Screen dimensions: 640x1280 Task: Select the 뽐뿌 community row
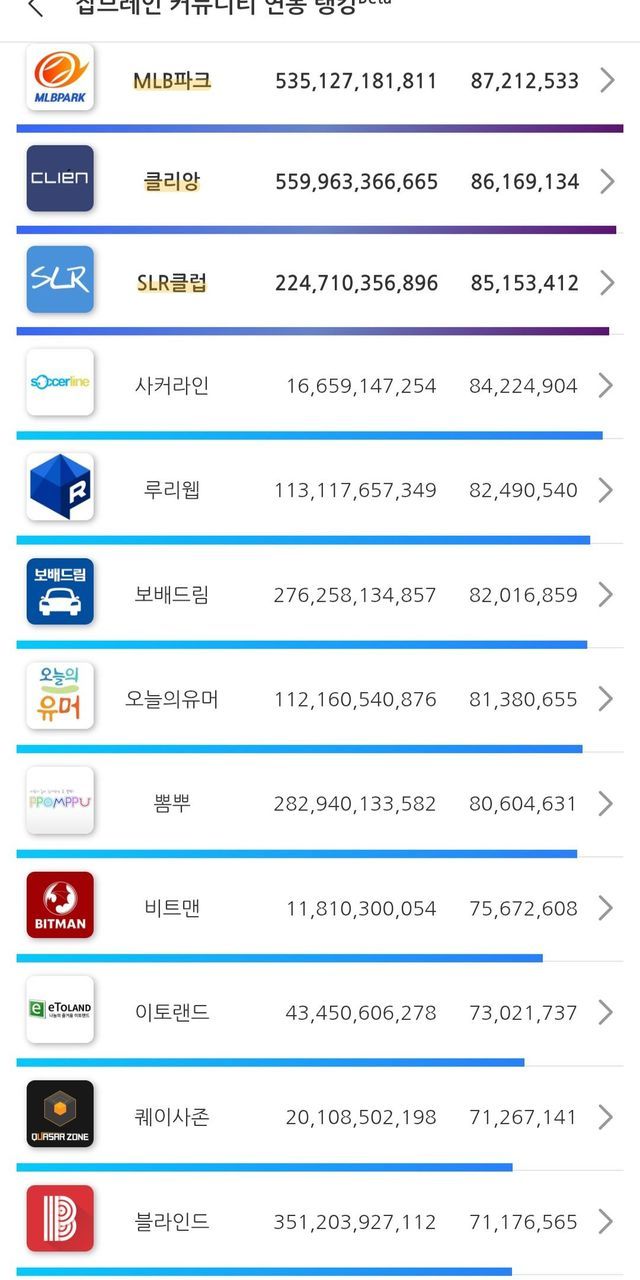click(x=320, y=803)
